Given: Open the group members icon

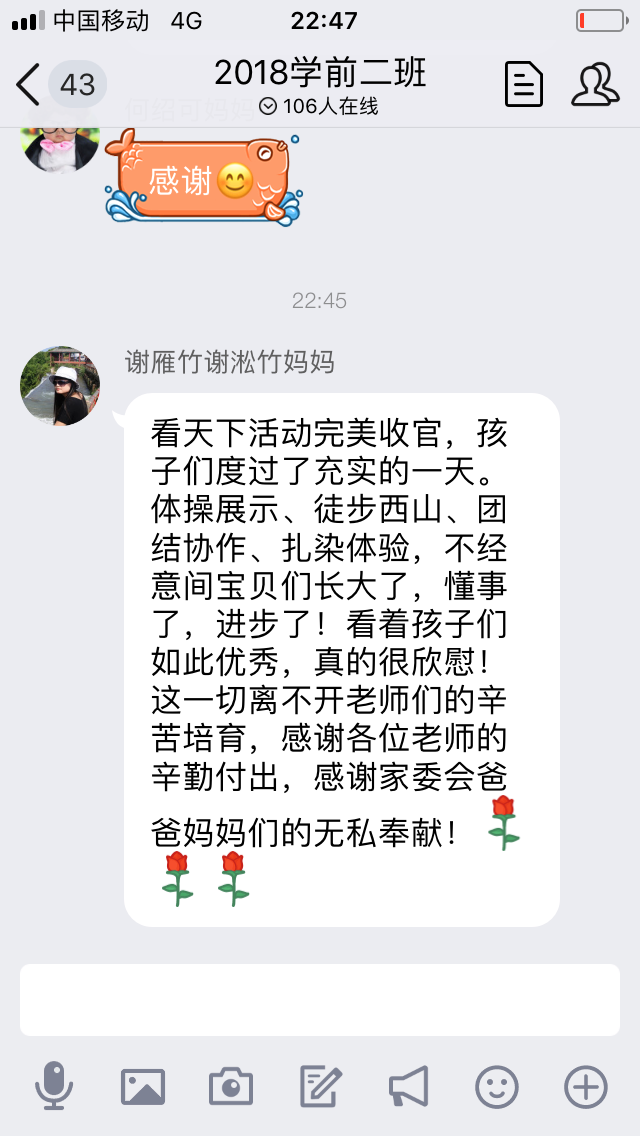Looking at the screenshot, I should click(595, 84).
